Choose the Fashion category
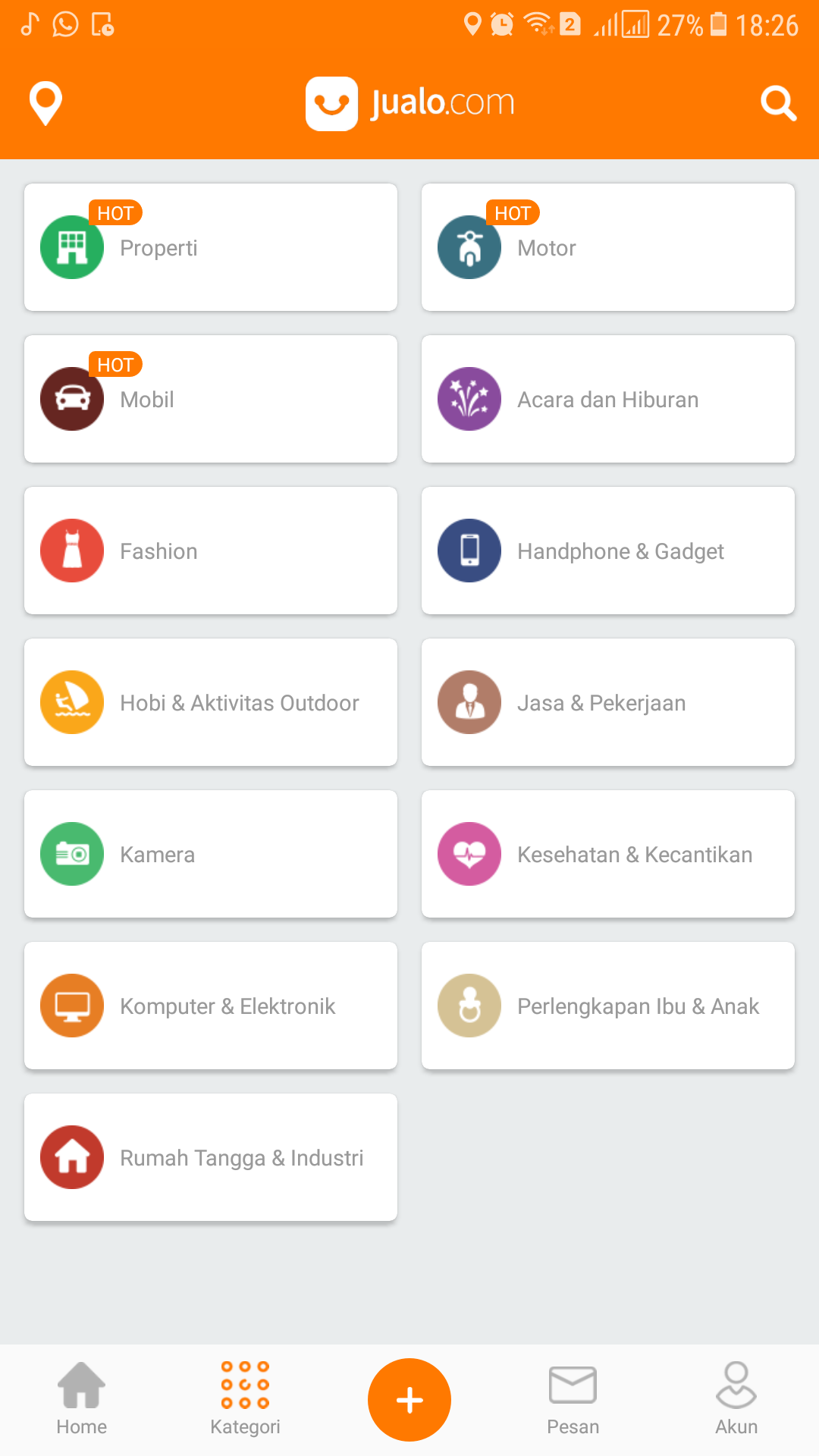The image size is (819, 1456). point(211,551)
